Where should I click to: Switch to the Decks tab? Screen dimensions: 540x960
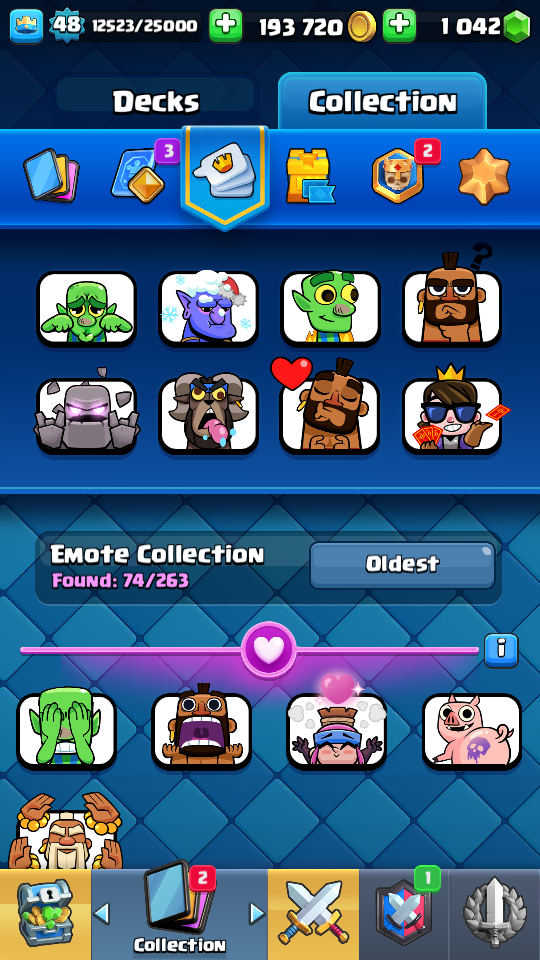(156, 101)
